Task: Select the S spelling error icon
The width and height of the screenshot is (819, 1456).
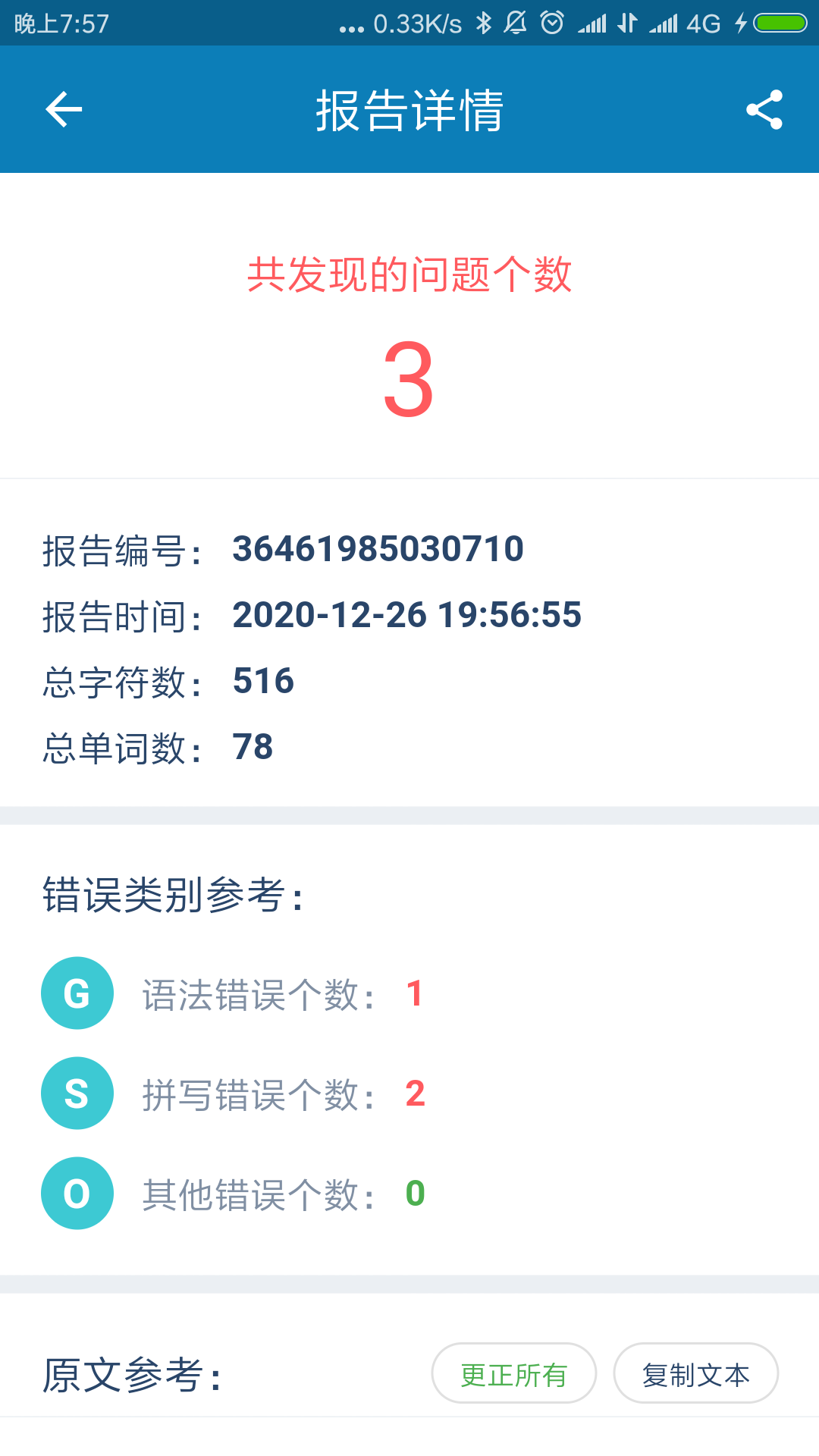Action: point(77,1092)
